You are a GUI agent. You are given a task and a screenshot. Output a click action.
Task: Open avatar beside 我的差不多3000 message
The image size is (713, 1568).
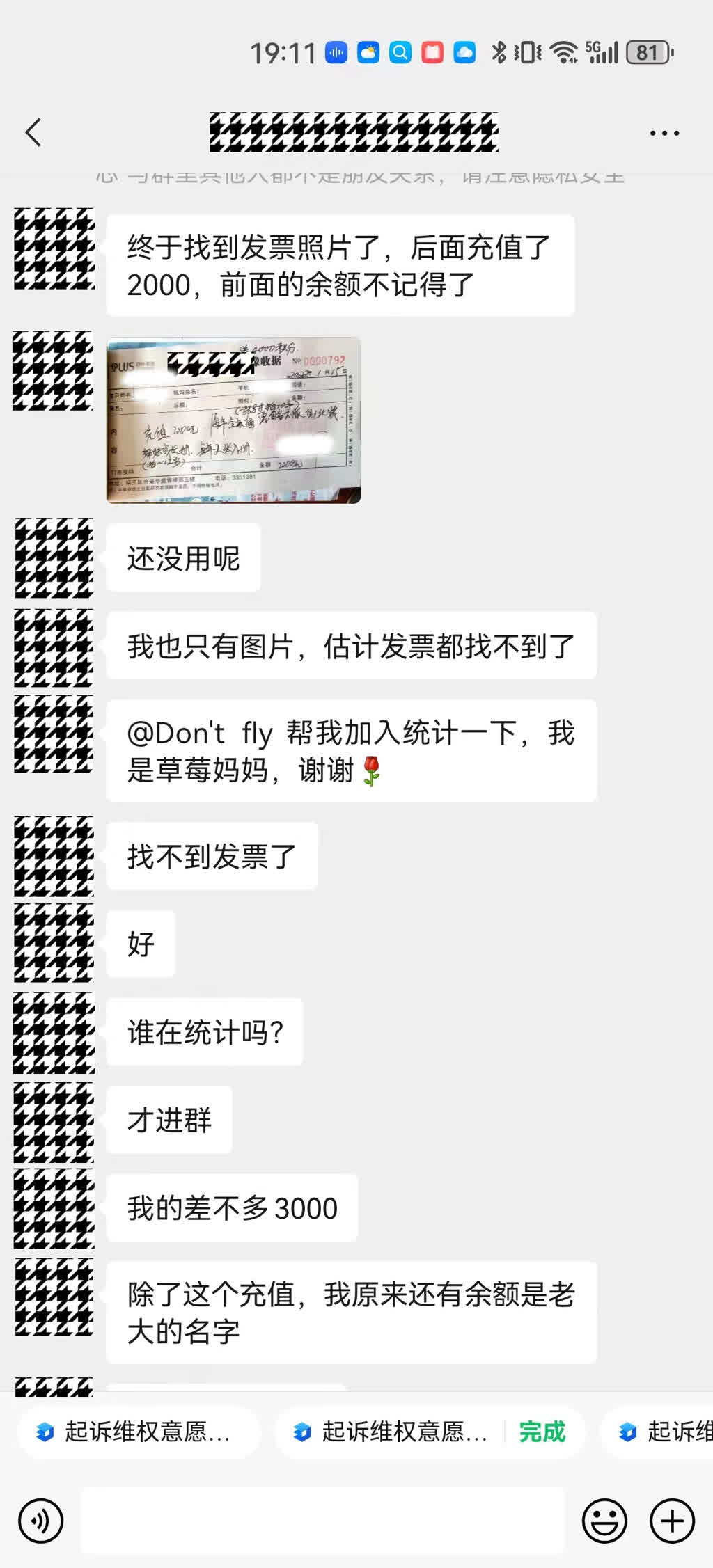[x=54, y=1208]
